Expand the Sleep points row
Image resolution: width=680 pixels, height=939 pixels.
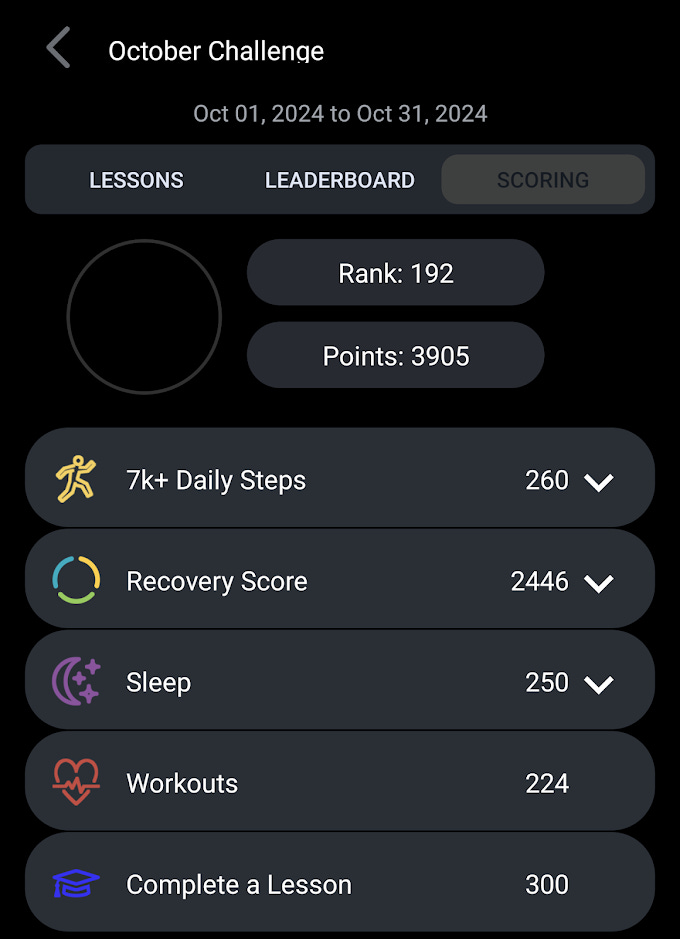(598, 684)
